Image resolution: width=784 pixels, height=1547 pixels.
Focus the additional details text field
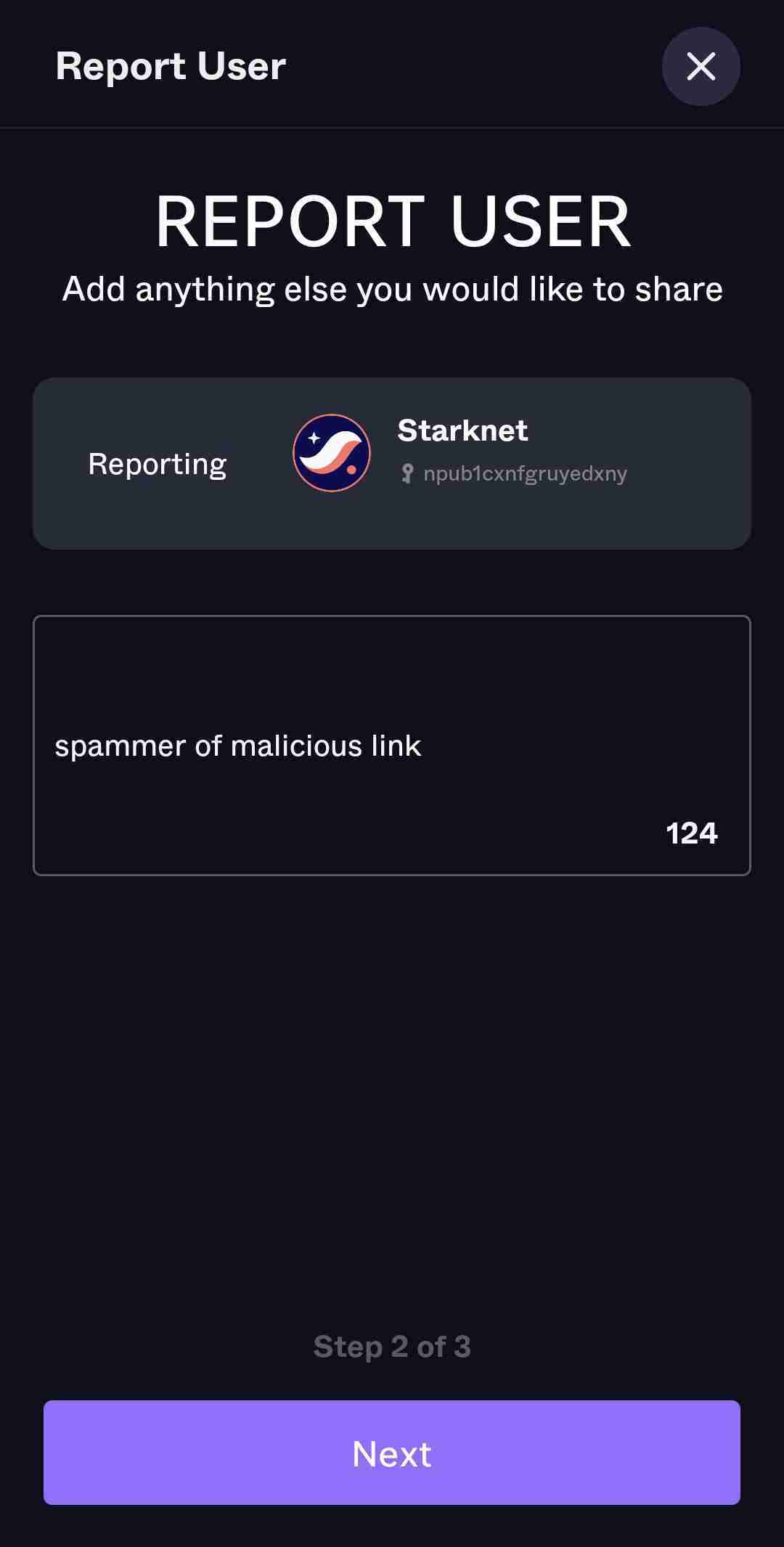(392, 745)
